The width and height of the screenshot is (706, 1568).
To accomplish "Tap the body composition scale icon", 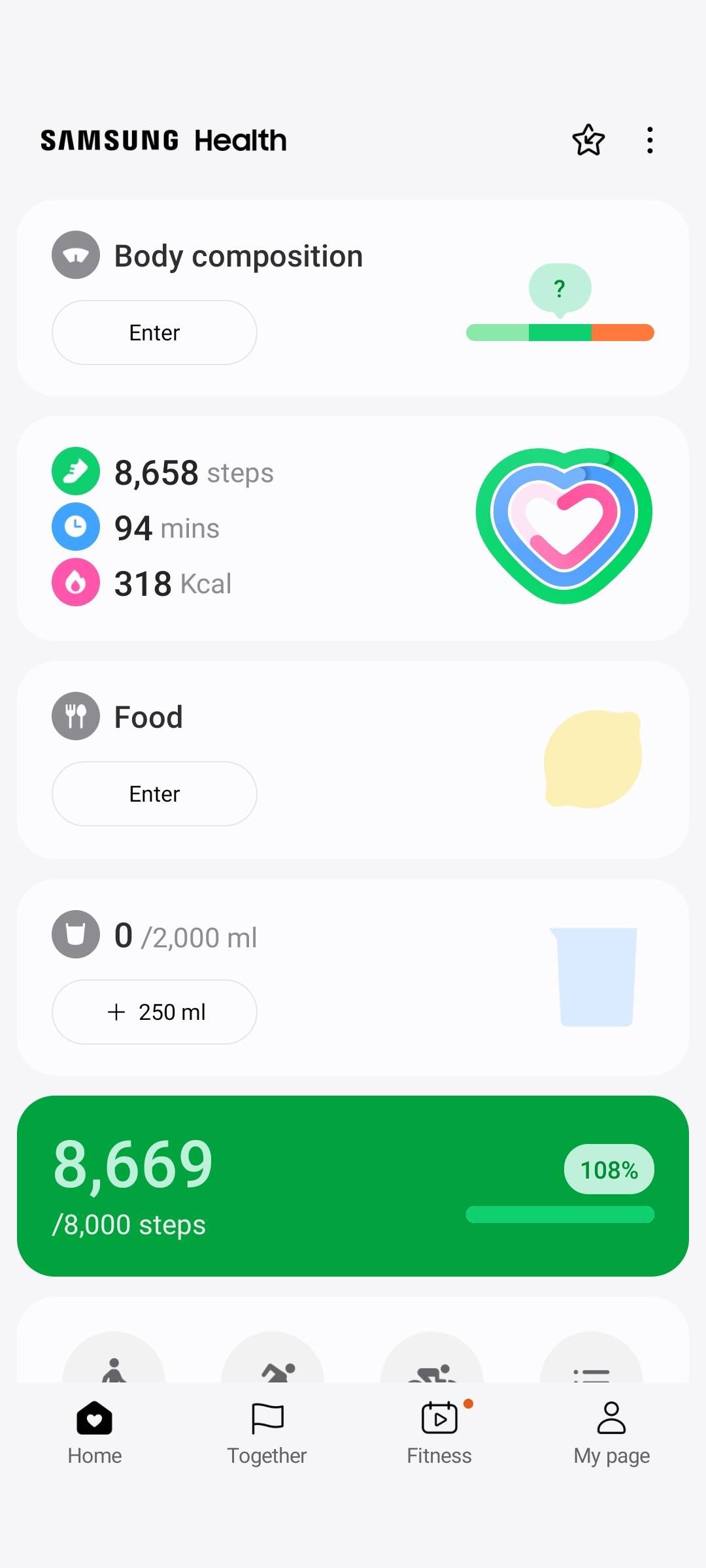I will pyautogui.click(x=75, y=255).
